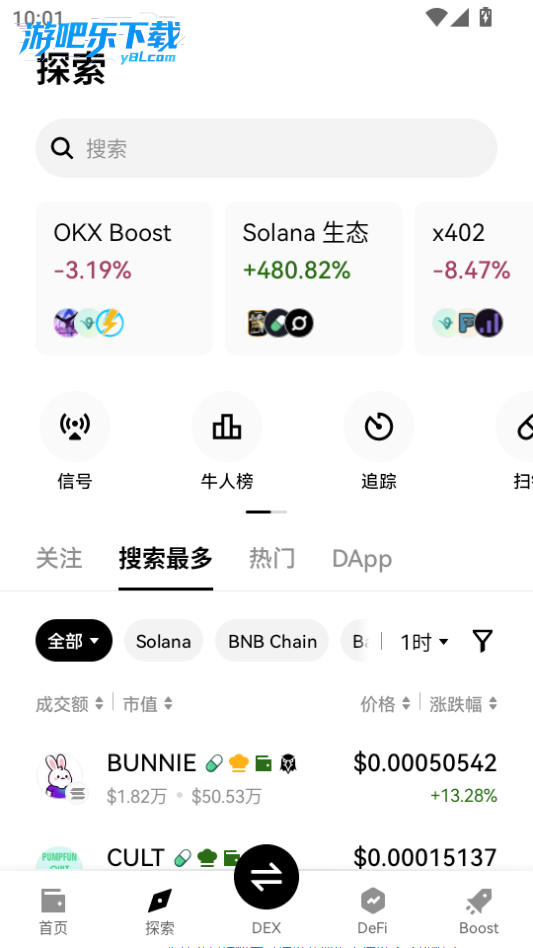Open the 搜索 search box
Viewport: 533px width, 948px height.
coord(266,148)
